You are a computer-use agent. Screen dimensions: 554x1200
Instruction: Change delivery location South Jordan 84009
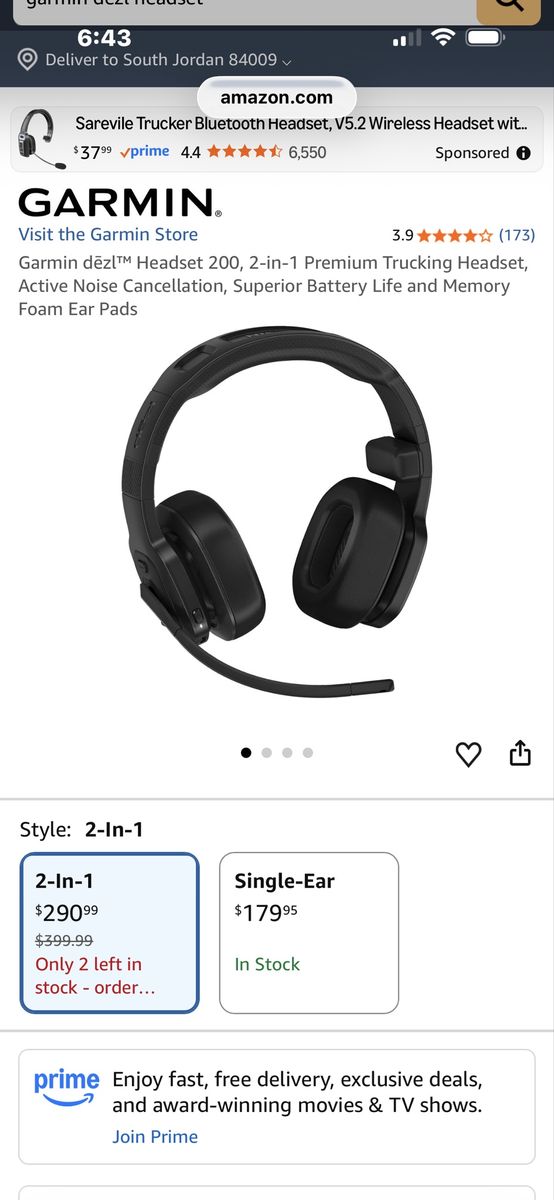[x=156, y=60]
